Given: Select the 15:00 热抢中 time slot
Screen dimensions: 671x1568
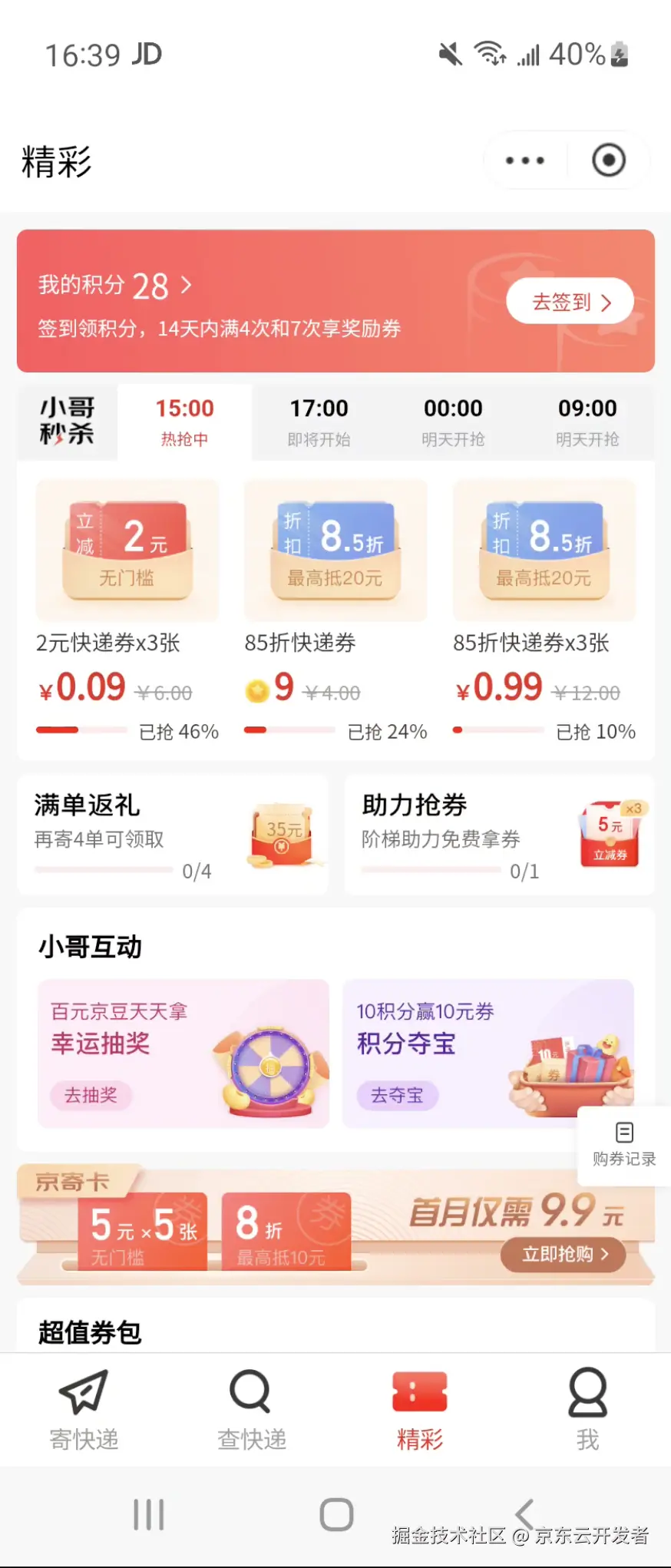Looking at the screenshot, I should [x=184, y=422].
